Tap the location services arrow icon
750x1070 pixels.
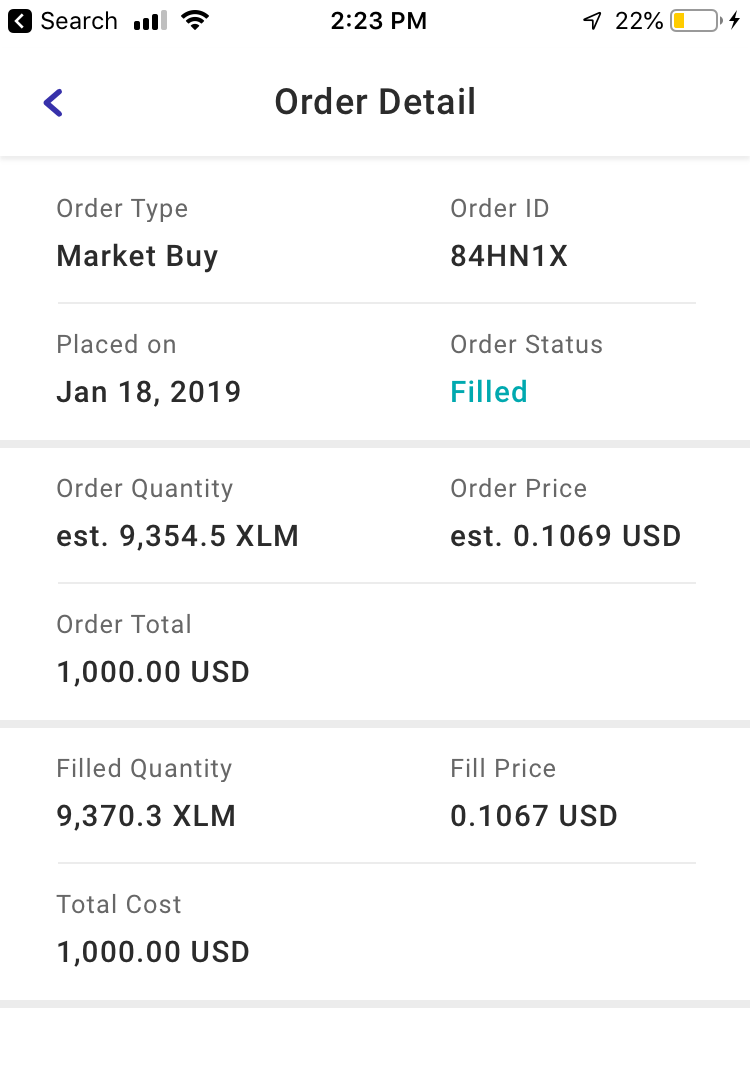(592, 20)
